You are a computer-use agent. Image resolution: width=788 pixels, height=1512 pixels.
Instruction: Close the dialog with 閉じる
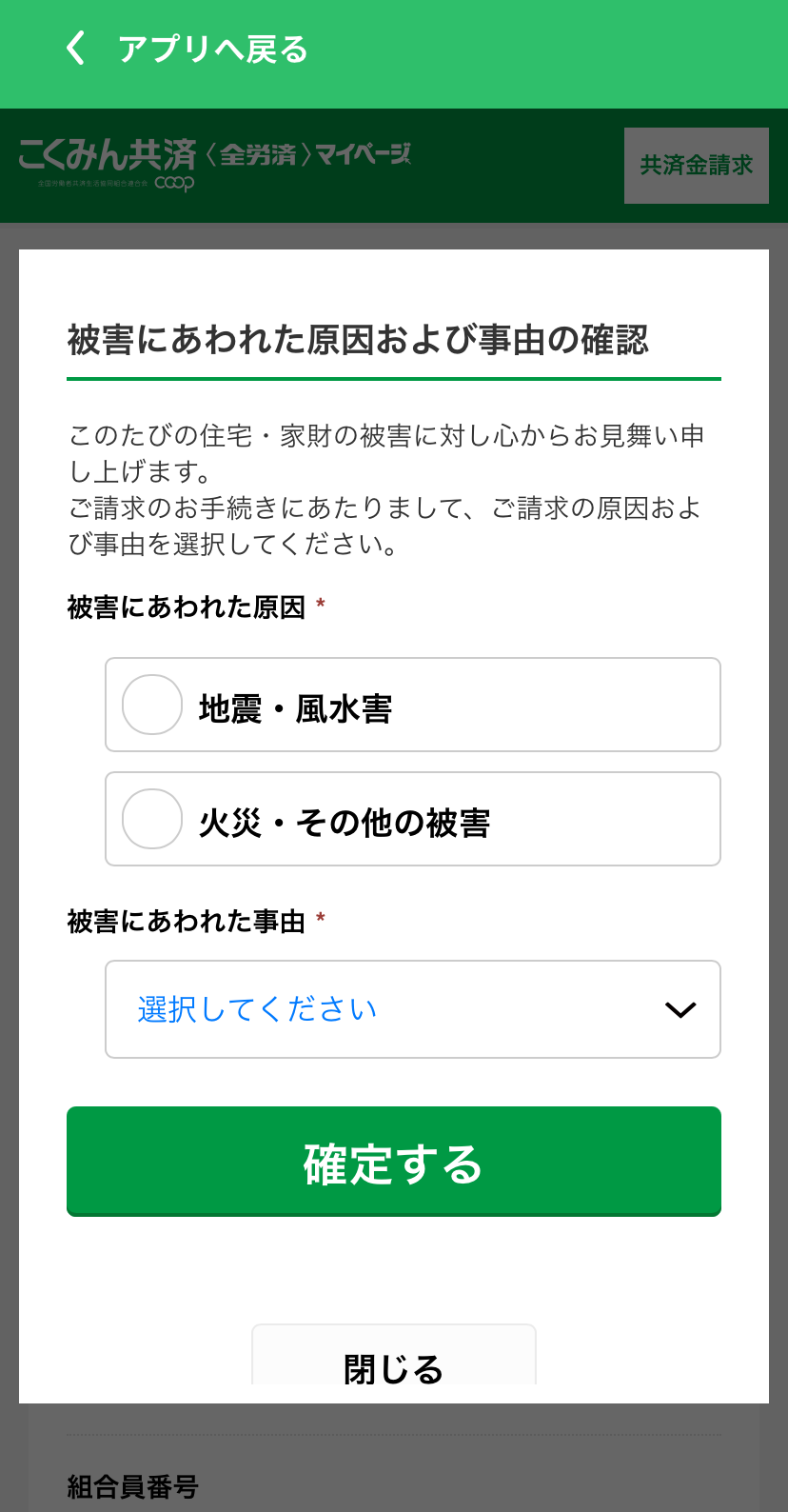point(393,1362)
